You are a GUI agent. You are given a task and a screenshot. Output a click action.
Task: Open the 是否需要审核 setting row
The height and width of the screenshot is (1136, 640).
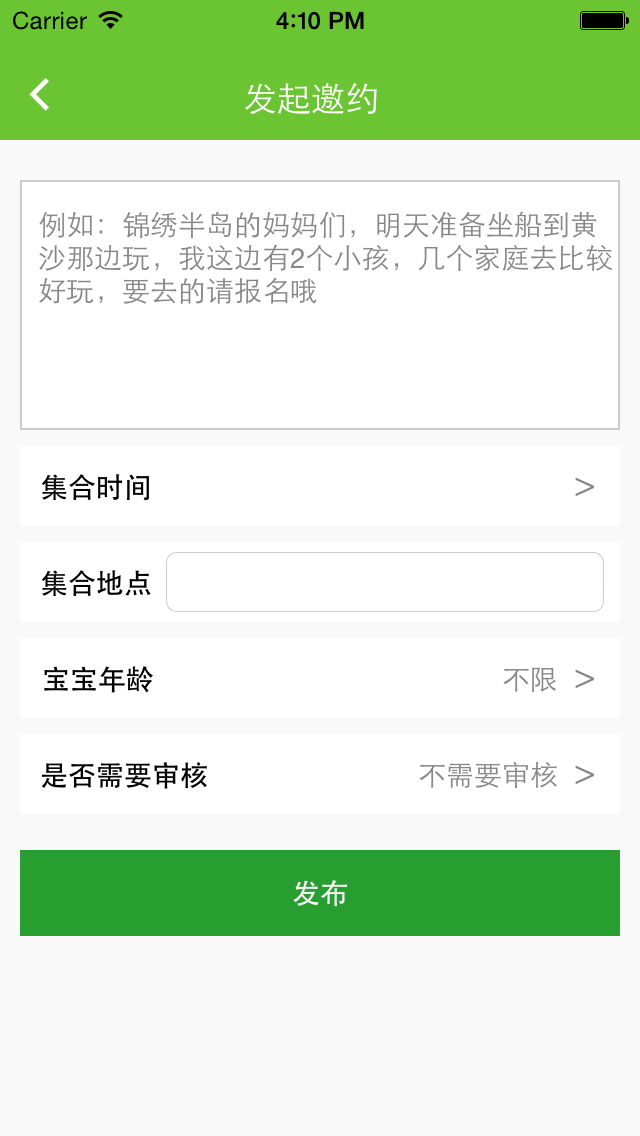pos(320,775)
